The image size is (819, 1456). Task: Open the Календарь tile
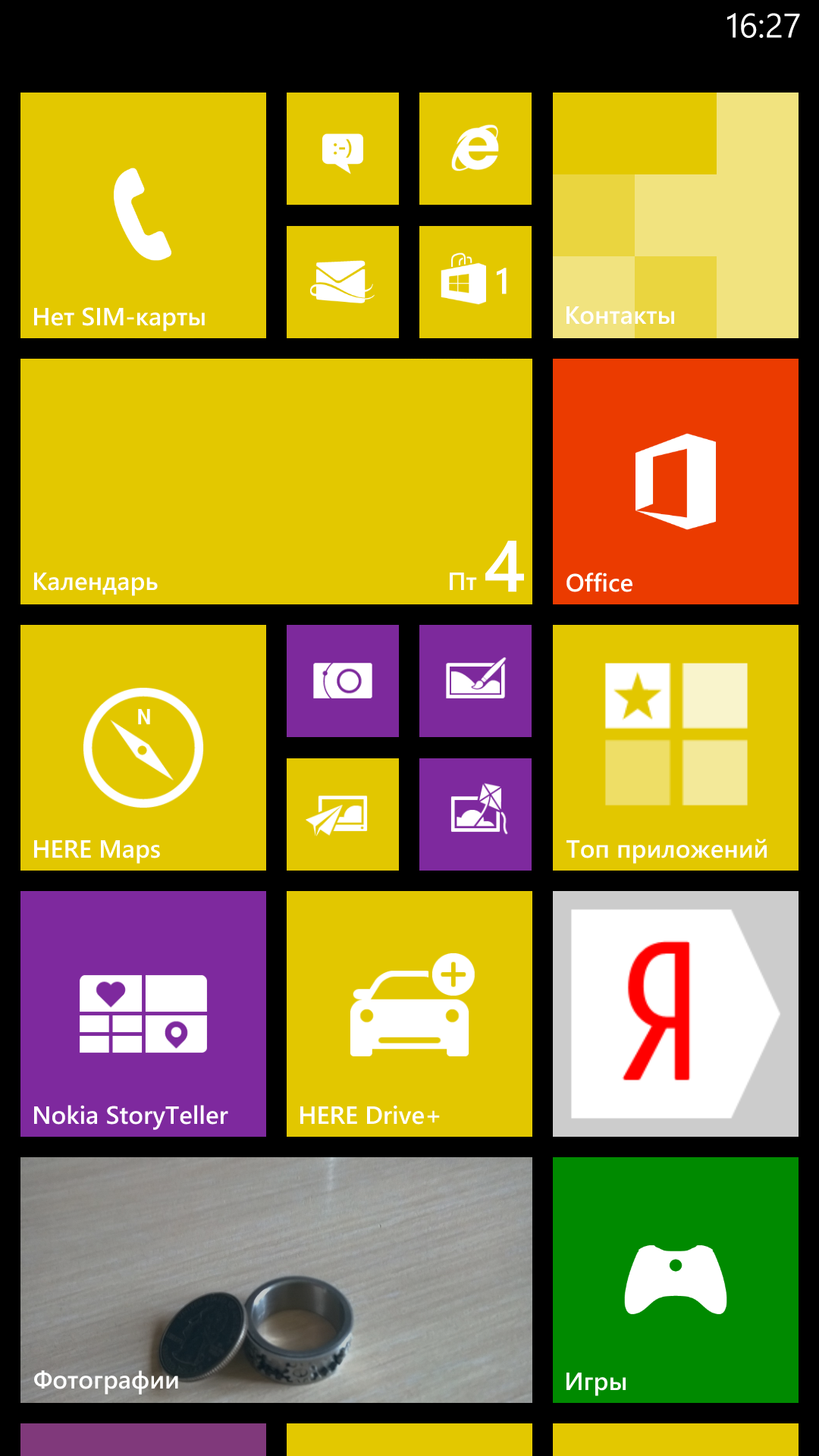coord(276,482)
